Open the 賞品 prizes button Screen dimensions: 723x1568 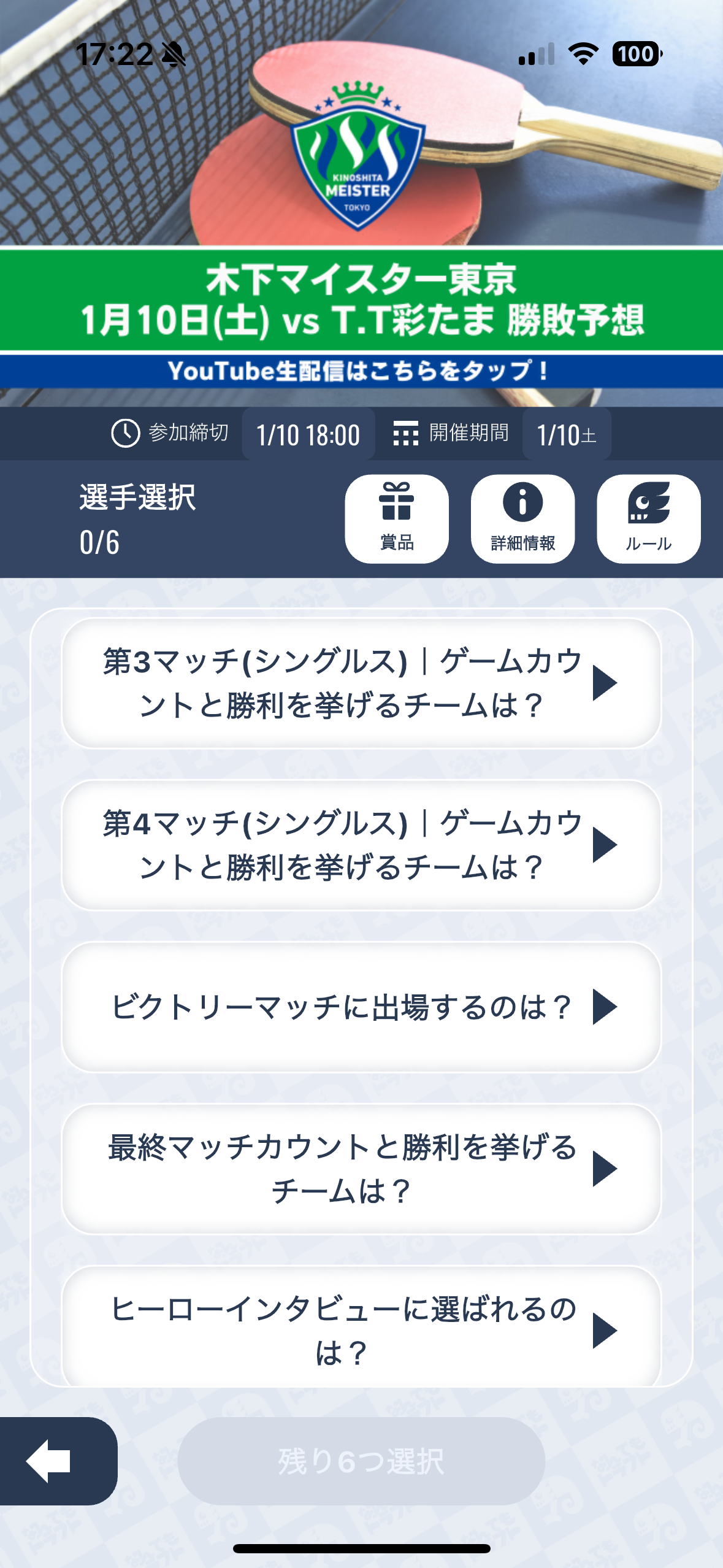click(397, 519)
